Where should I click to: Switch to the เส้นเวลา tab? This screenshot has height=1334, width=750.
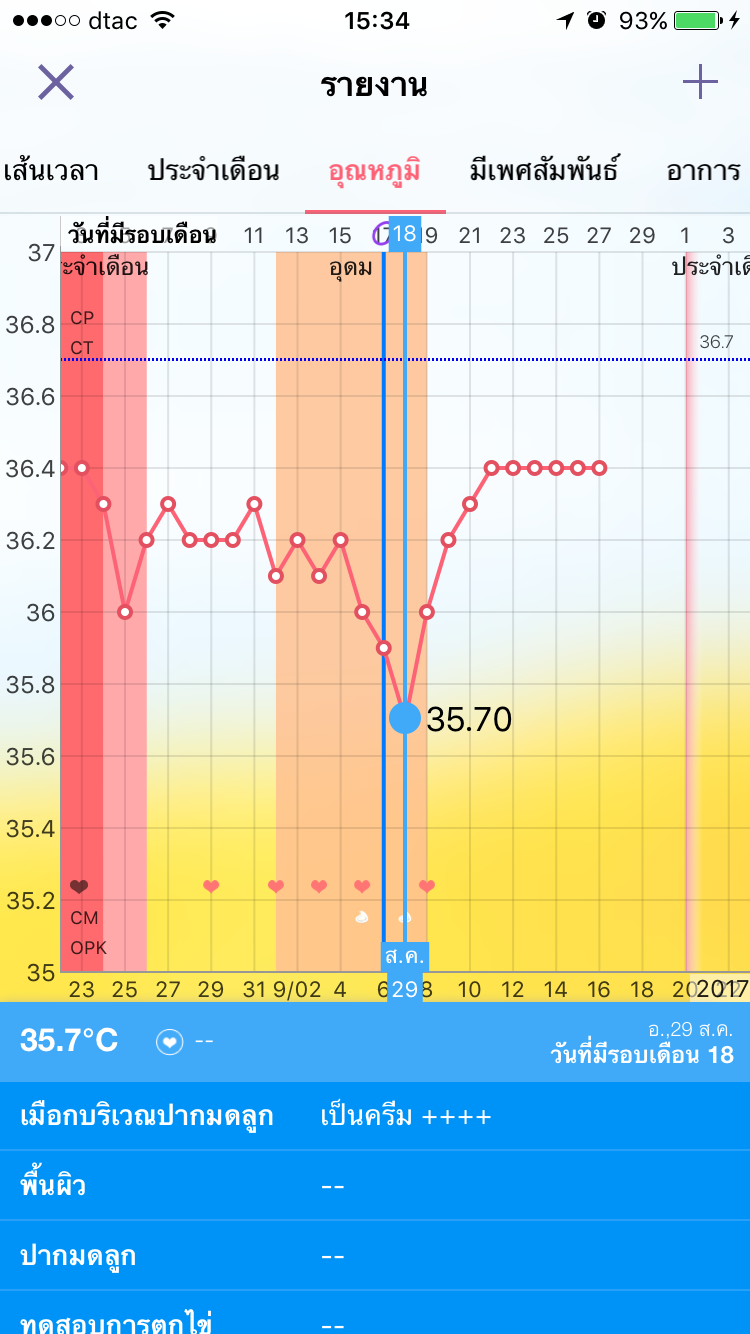click(x=50, y=170)
